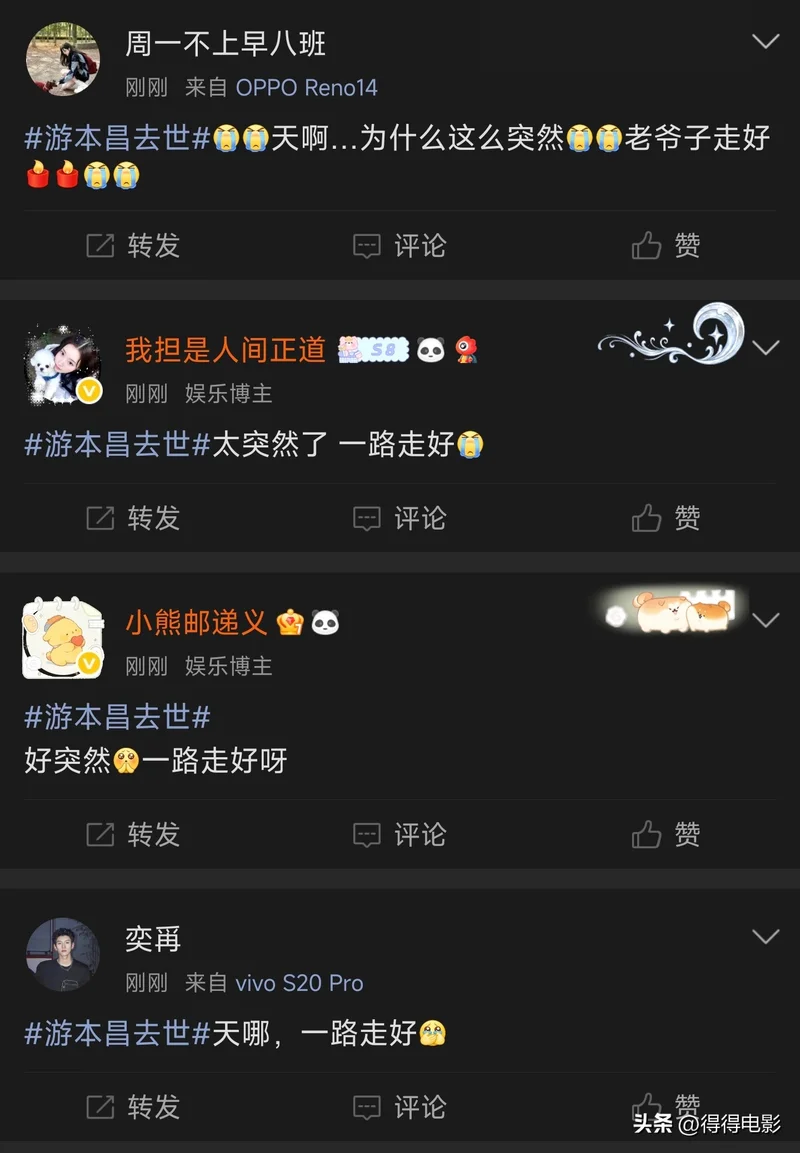Expand chevron menu on 小熊邮递义's post
This screenshot has height=1153, width=800.
tap(765, 620)
